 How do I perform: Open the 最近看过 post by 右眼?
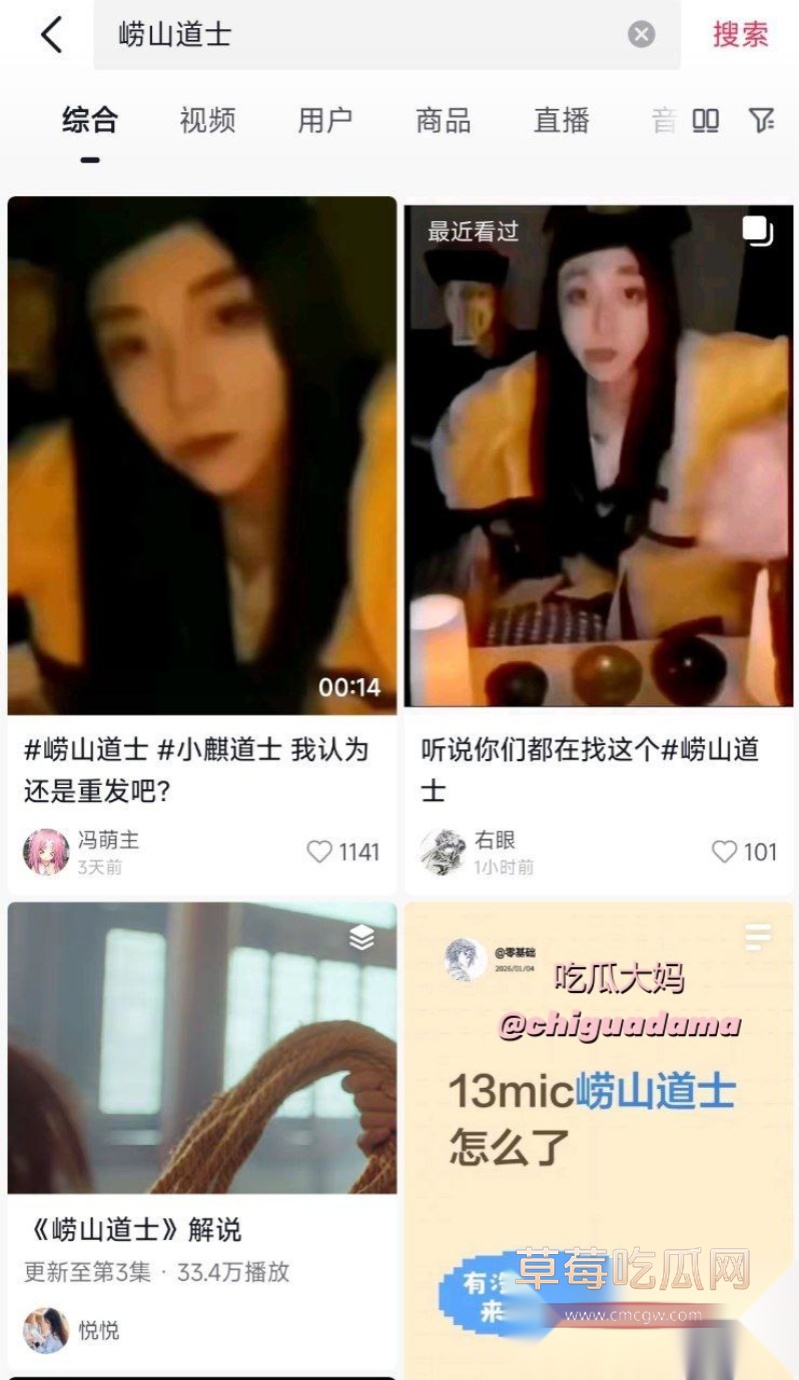coord(598,455)
